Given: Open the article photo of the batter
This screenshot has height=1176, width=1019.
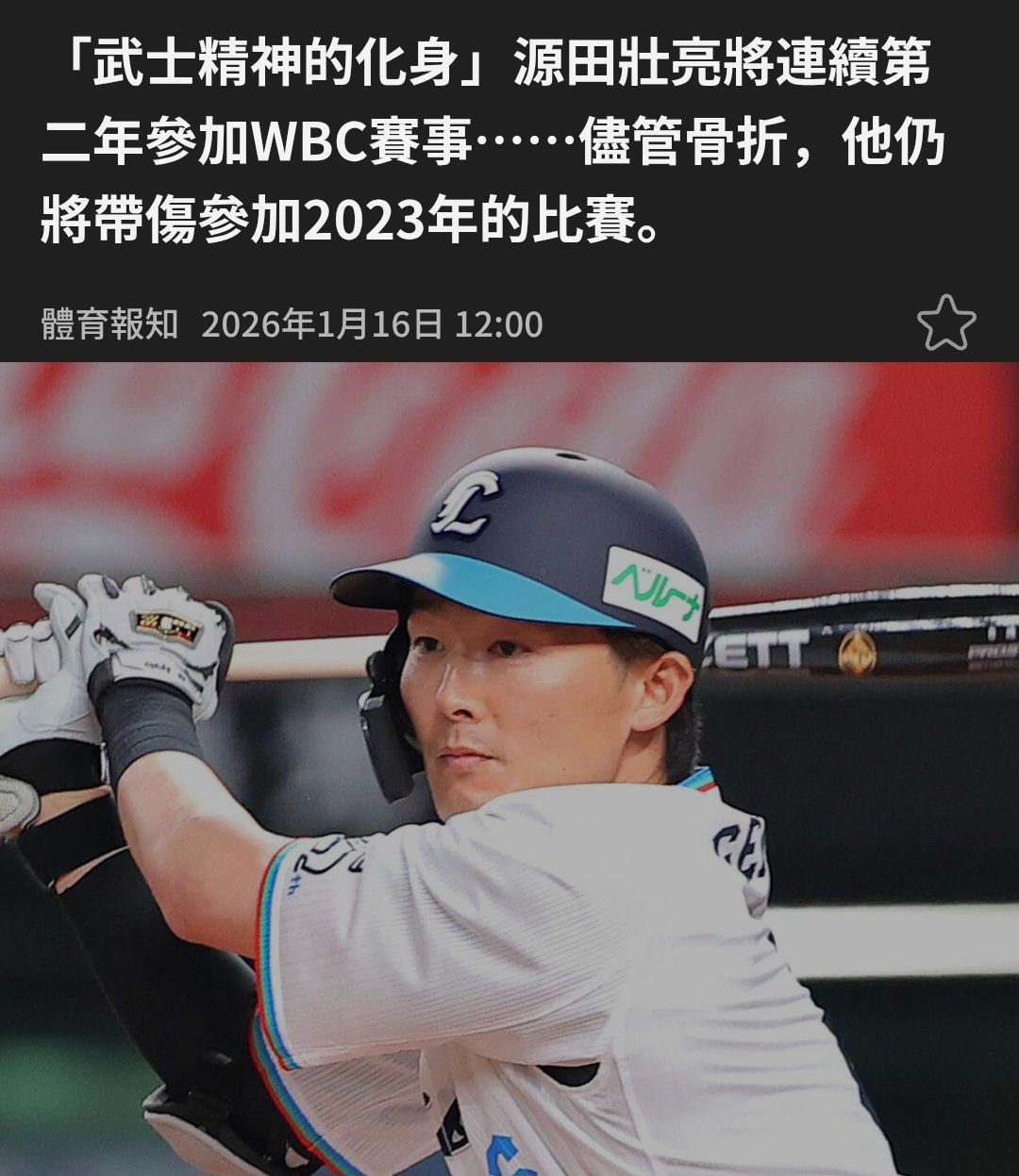Looking at the screenshot, I should [x=509, y=769].
